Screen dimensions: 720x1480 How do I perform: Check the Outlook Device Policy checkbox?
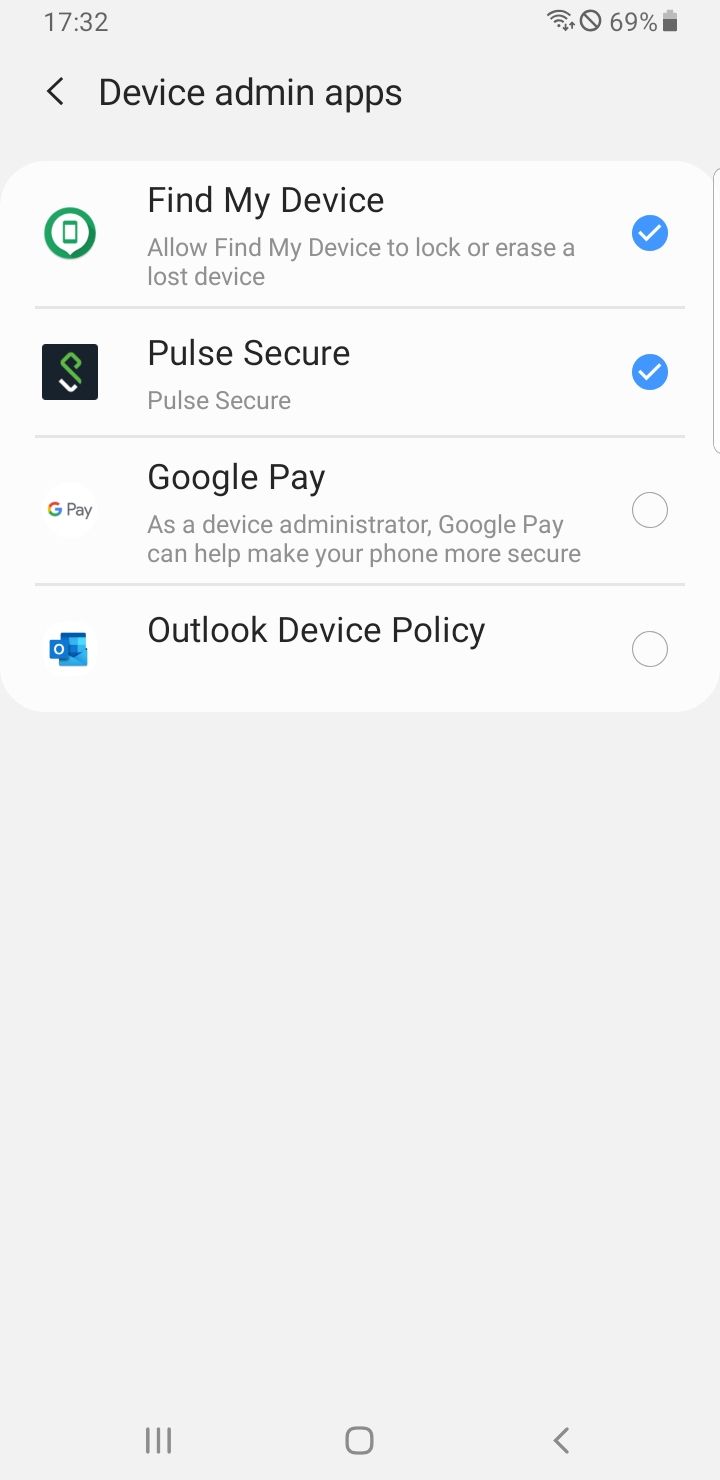coord(649,649)
